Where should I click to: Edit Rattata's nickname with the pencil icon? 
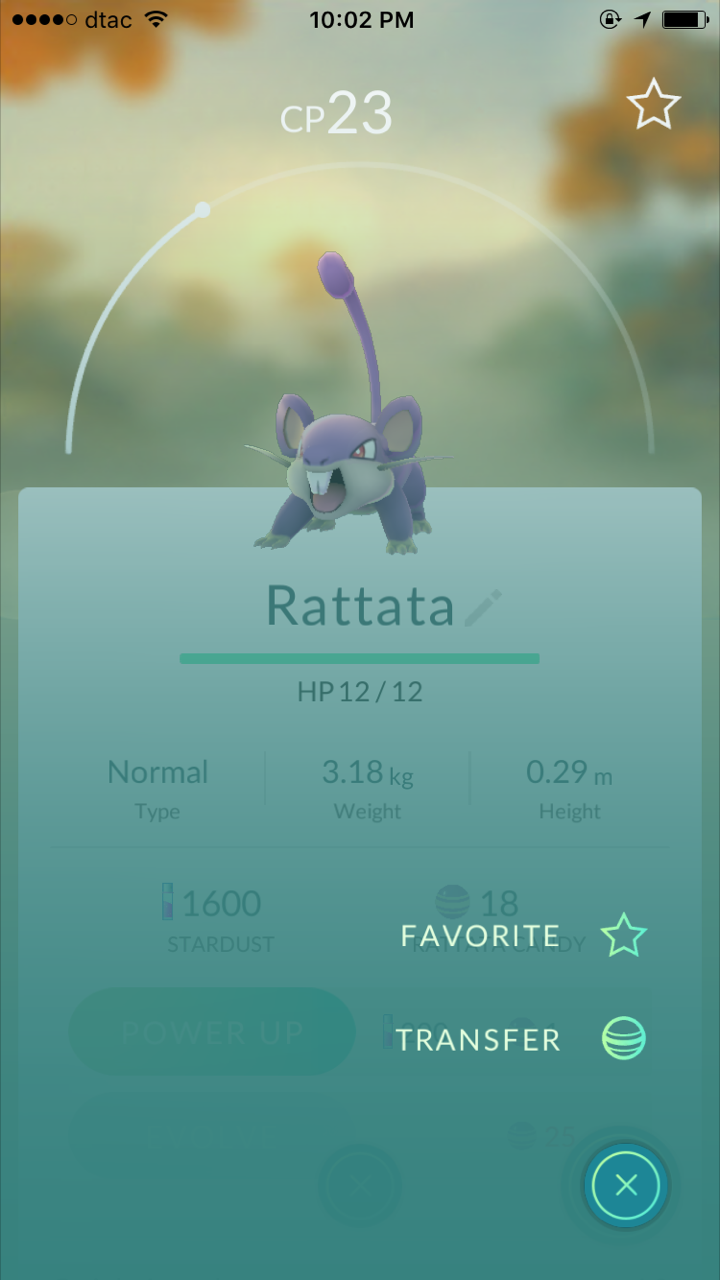coord(484,607)
